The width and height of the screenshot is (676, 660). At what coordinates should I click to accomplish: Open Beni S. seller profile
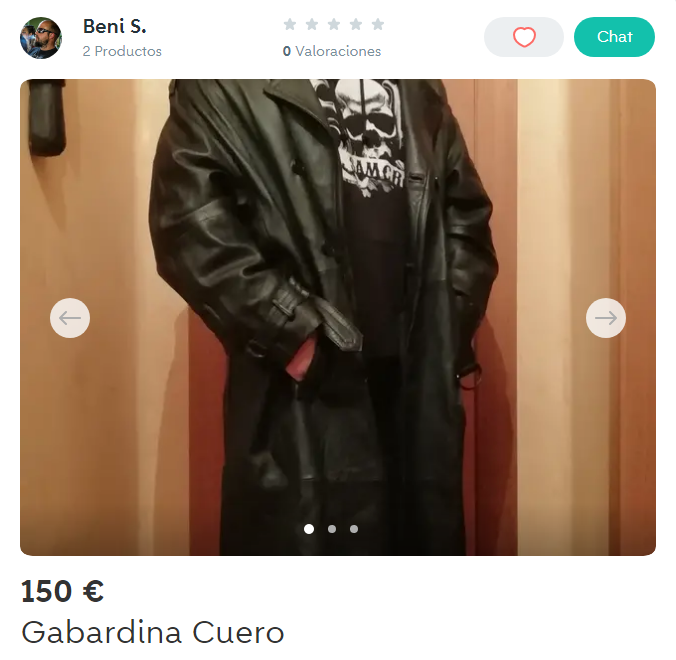click(114, 27)
